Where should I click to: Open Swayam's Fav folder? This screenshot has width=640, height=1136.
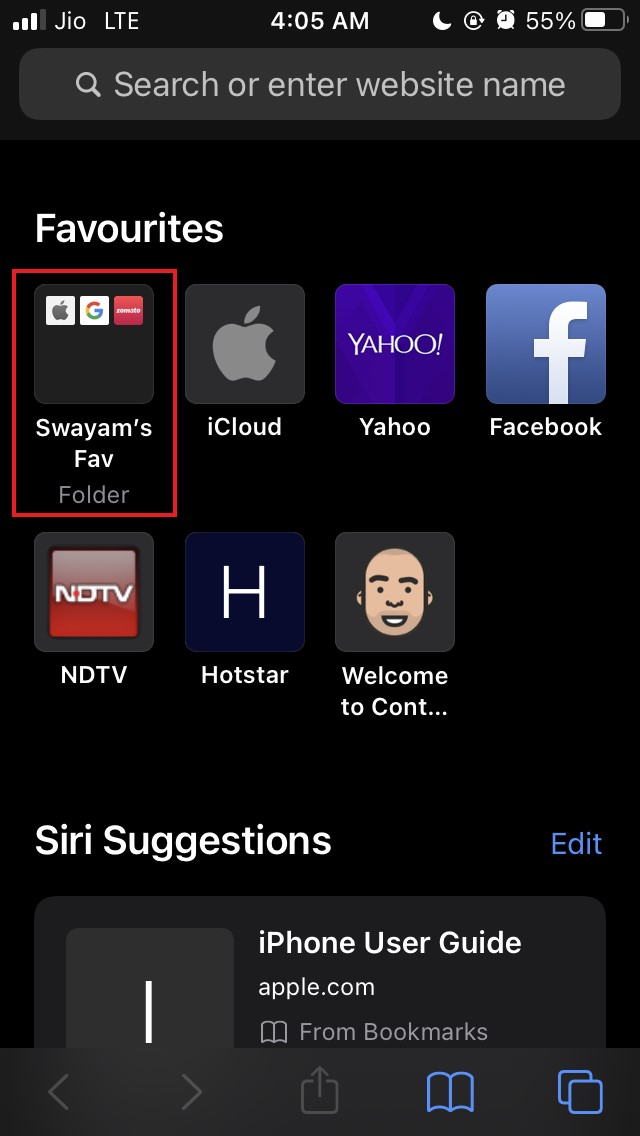[x=94, y=344]
